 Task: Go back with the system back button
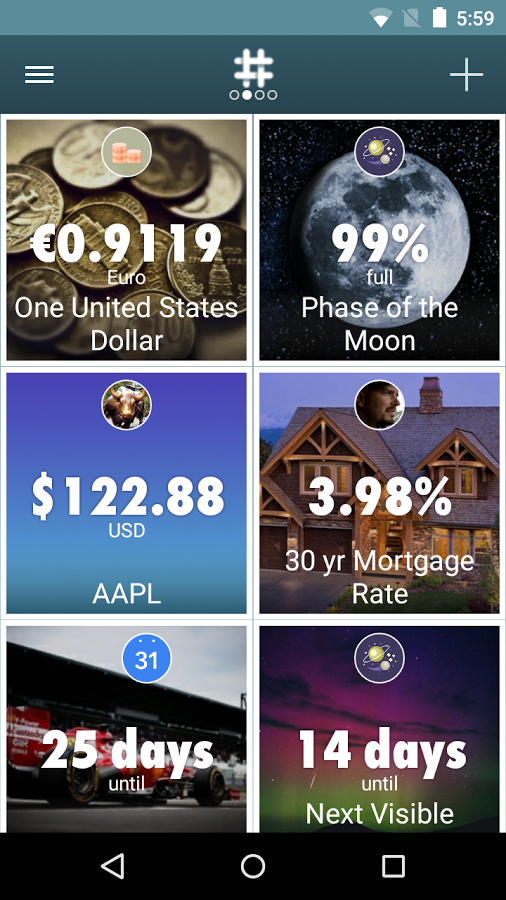pos(112,866)
